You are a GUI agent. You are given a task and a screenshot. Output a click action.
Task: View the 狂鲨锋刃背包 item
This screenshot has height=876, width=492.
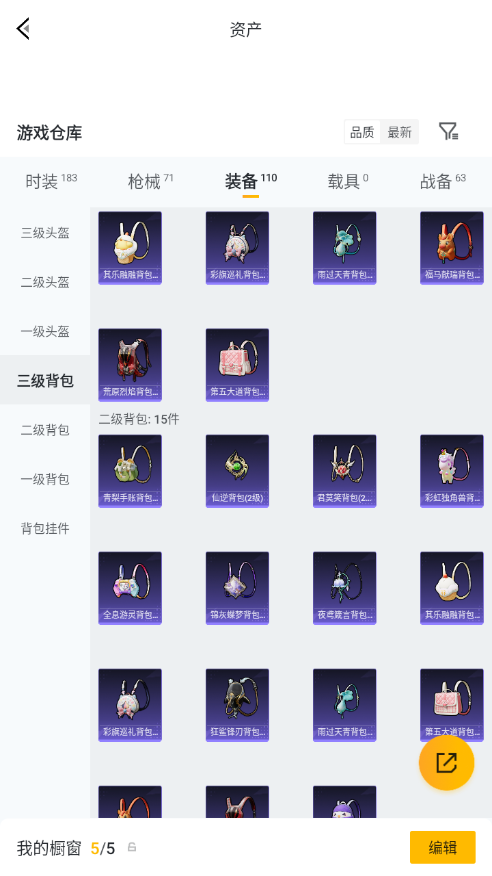[x=237, y=705]
